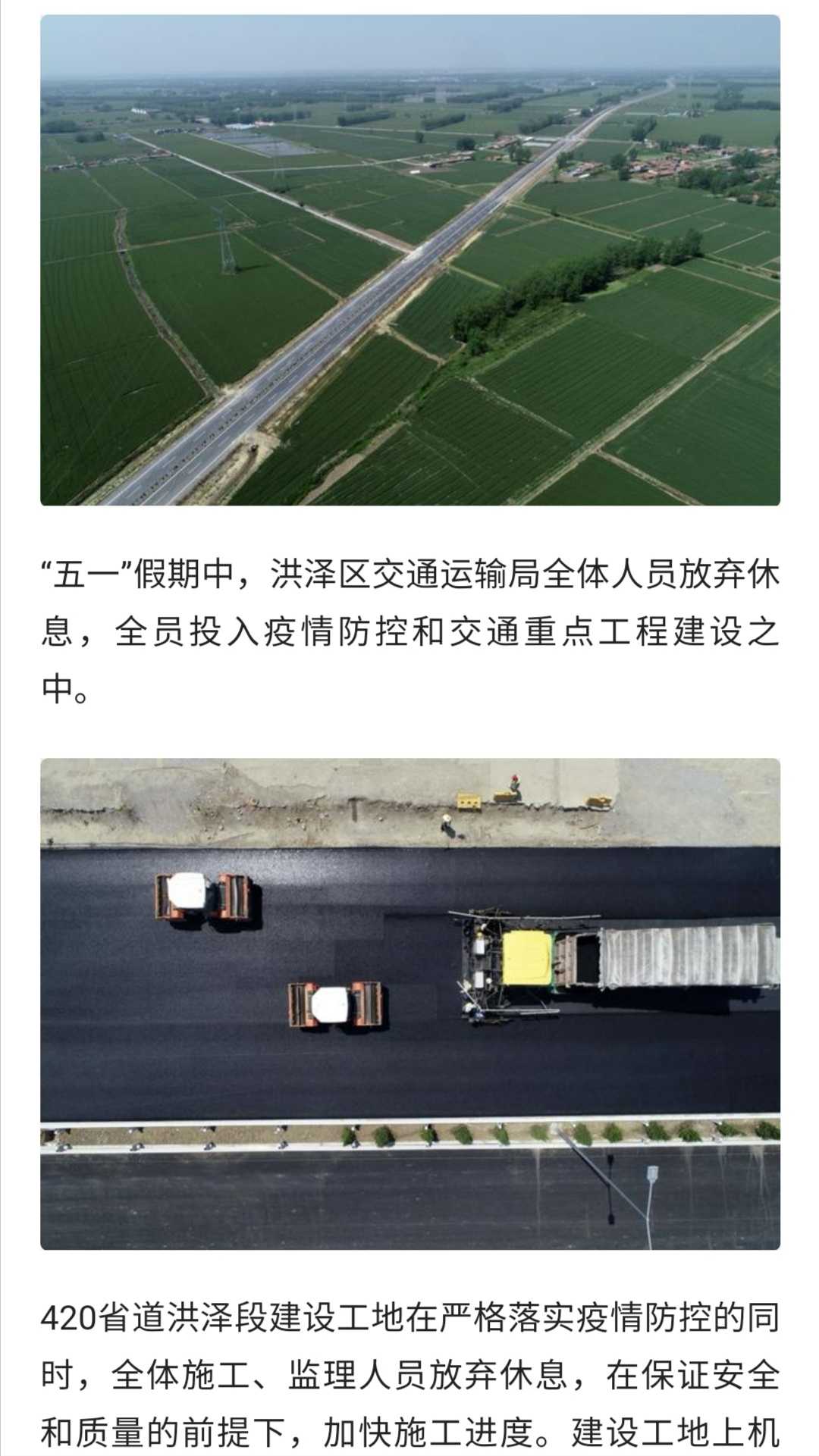Screen dimensions: 819x1456
Task: Open the asphalt paving rollers photo
Action: 410,1004
